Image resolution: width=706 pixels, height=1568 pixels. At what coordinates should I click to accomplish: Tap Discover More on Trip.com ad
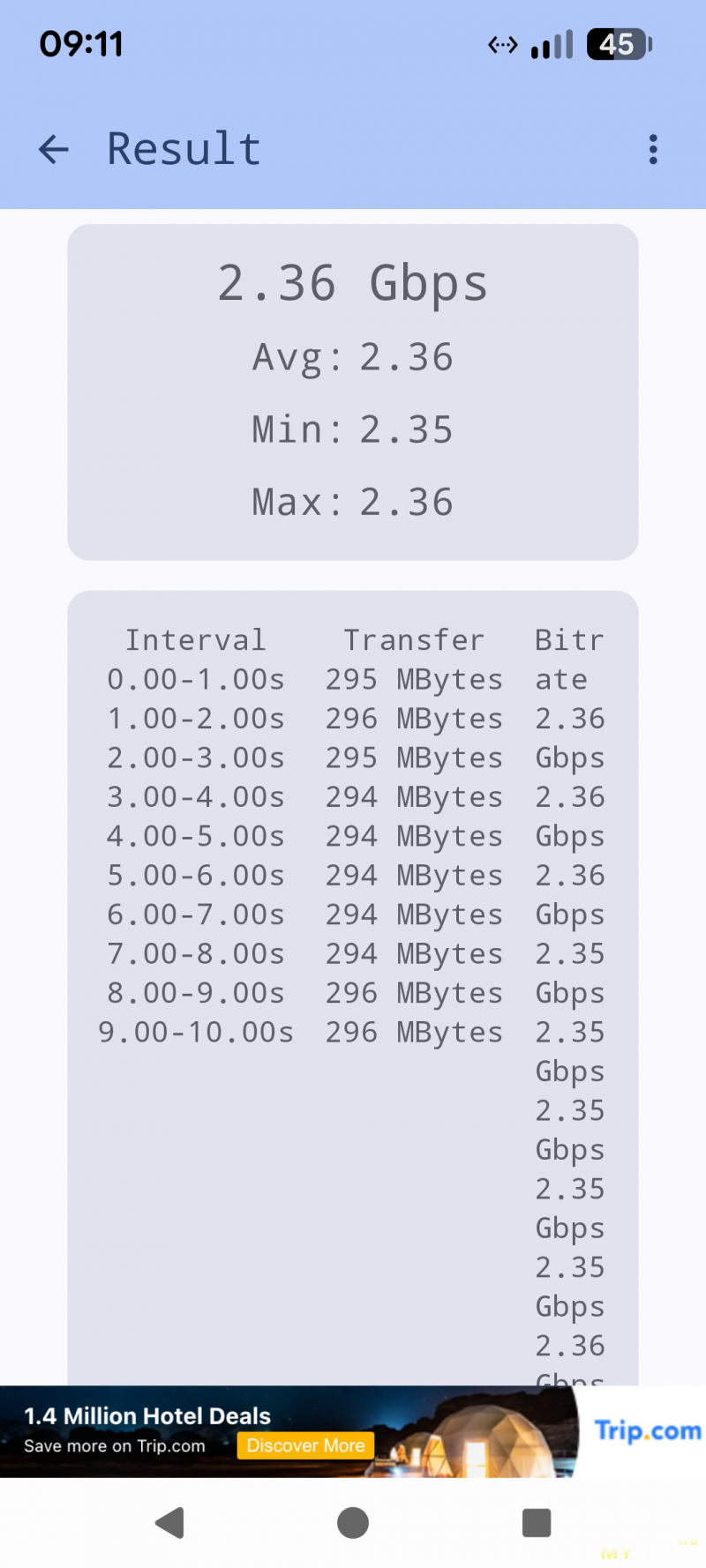click(x=305, y=1445)
